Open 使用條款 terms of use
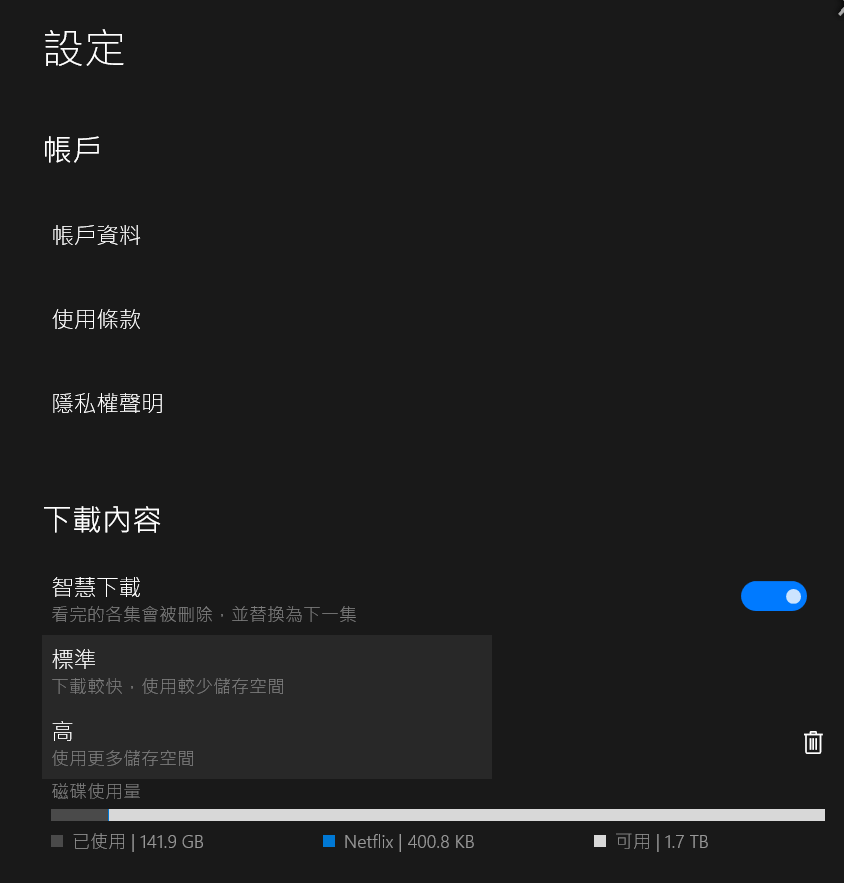Image resolution: width=844 pixels, height=883 pixels. coord(96,320)
